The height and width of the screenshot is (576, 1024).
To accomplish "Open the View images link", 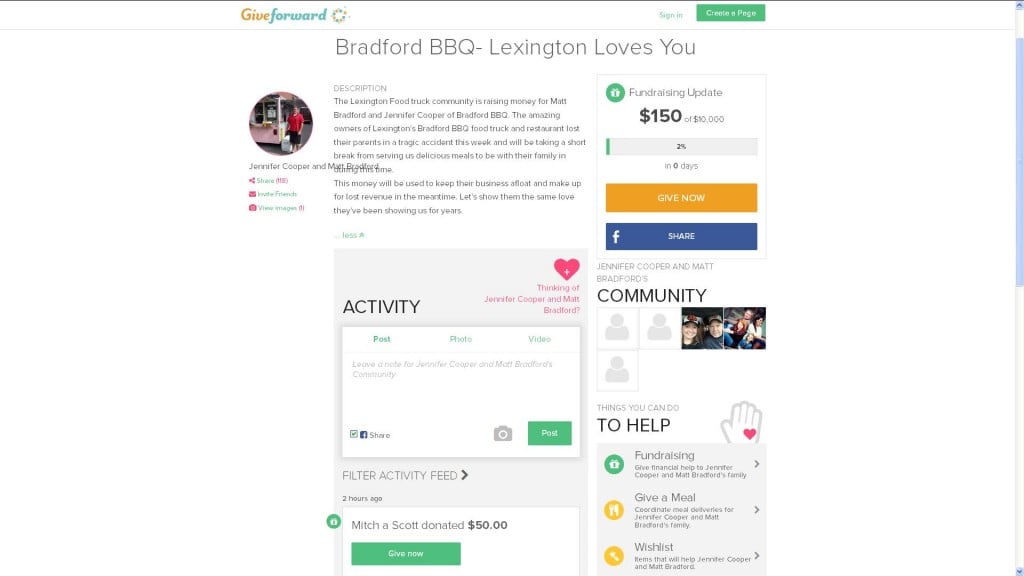I will [280, 208].
